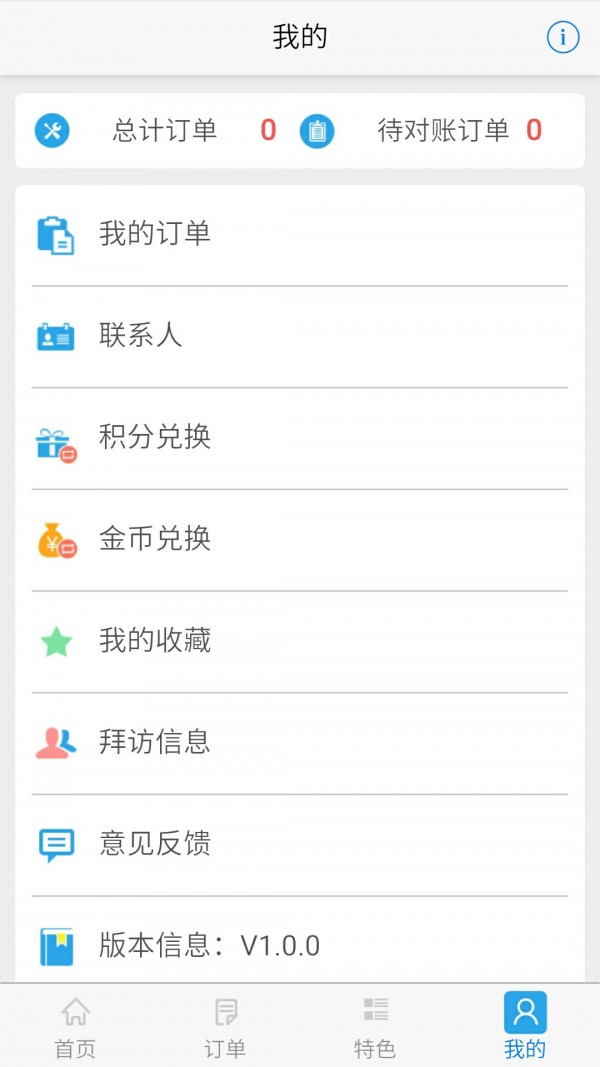Open the info icon in the header
Screen dimensions: 600x1067
point(563,37)
